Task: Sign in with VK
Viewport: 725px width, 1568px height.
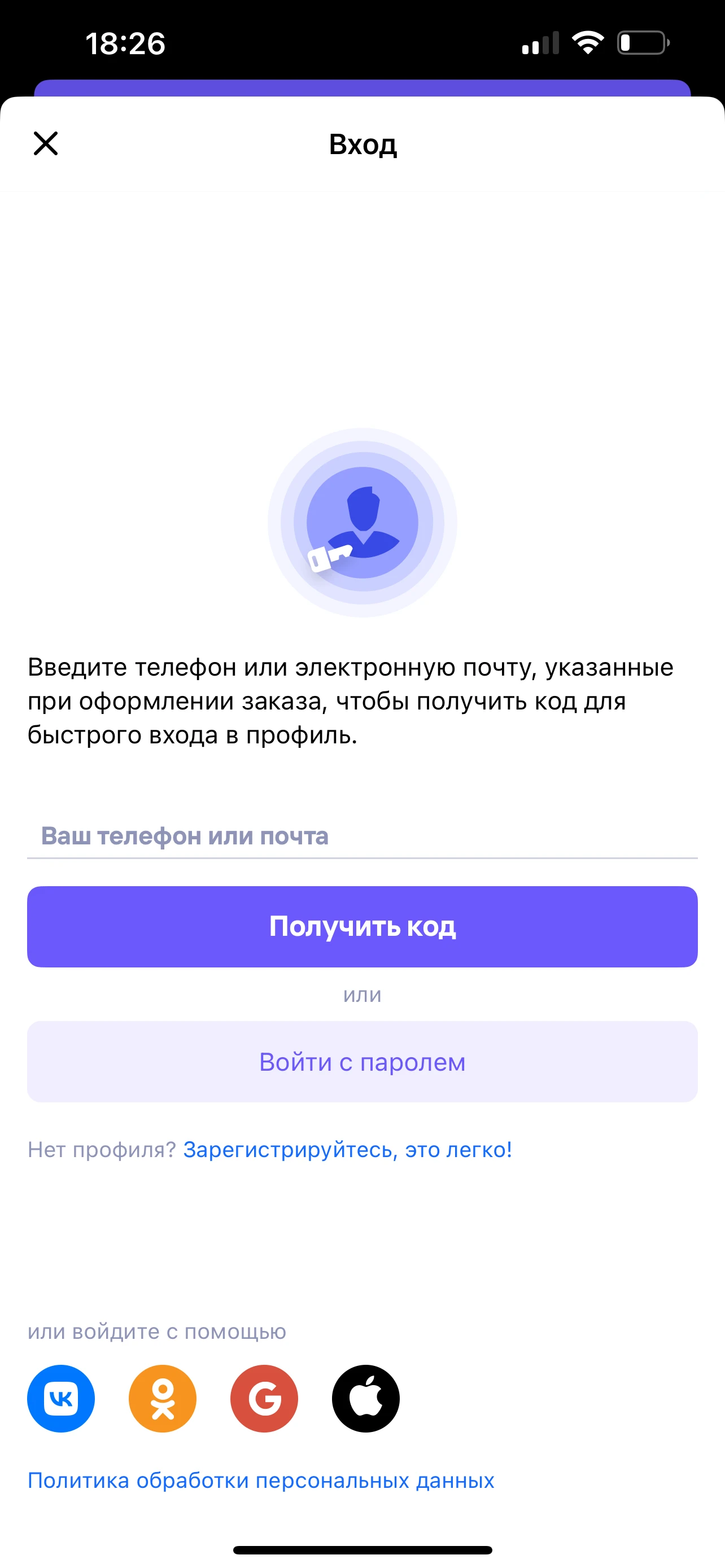Action: [x=61, y=1398]
